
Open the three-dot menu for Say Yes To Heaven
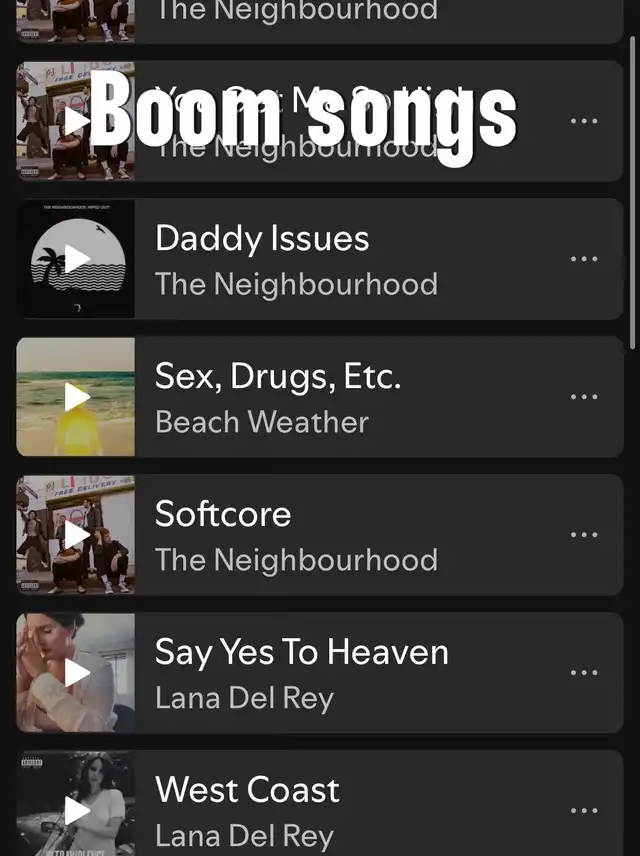584,673
